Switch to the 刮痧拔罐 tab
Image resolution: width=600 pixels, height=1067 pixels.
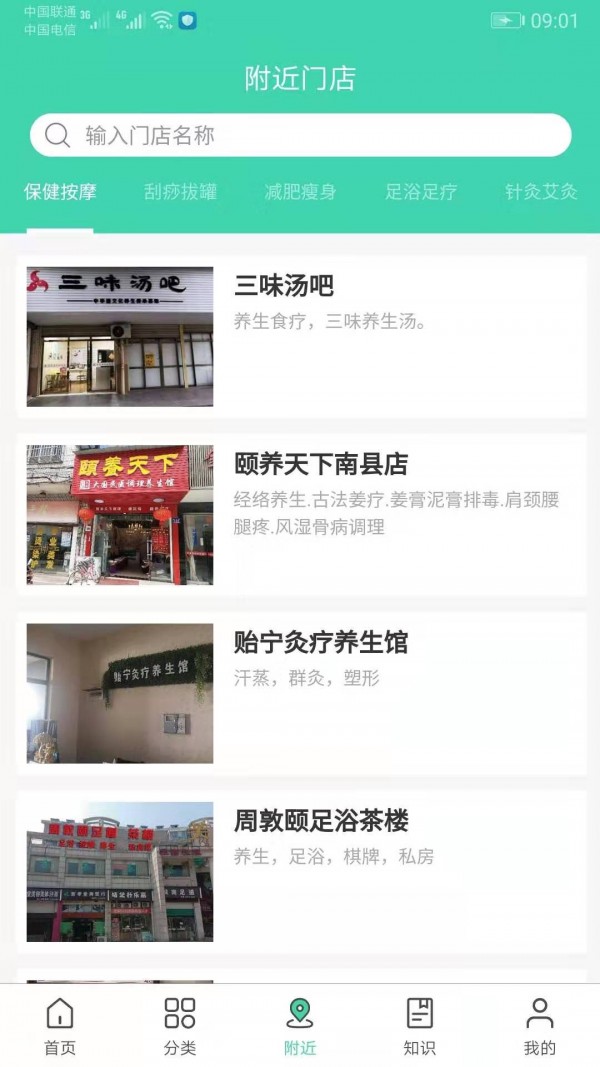(180, 192)
